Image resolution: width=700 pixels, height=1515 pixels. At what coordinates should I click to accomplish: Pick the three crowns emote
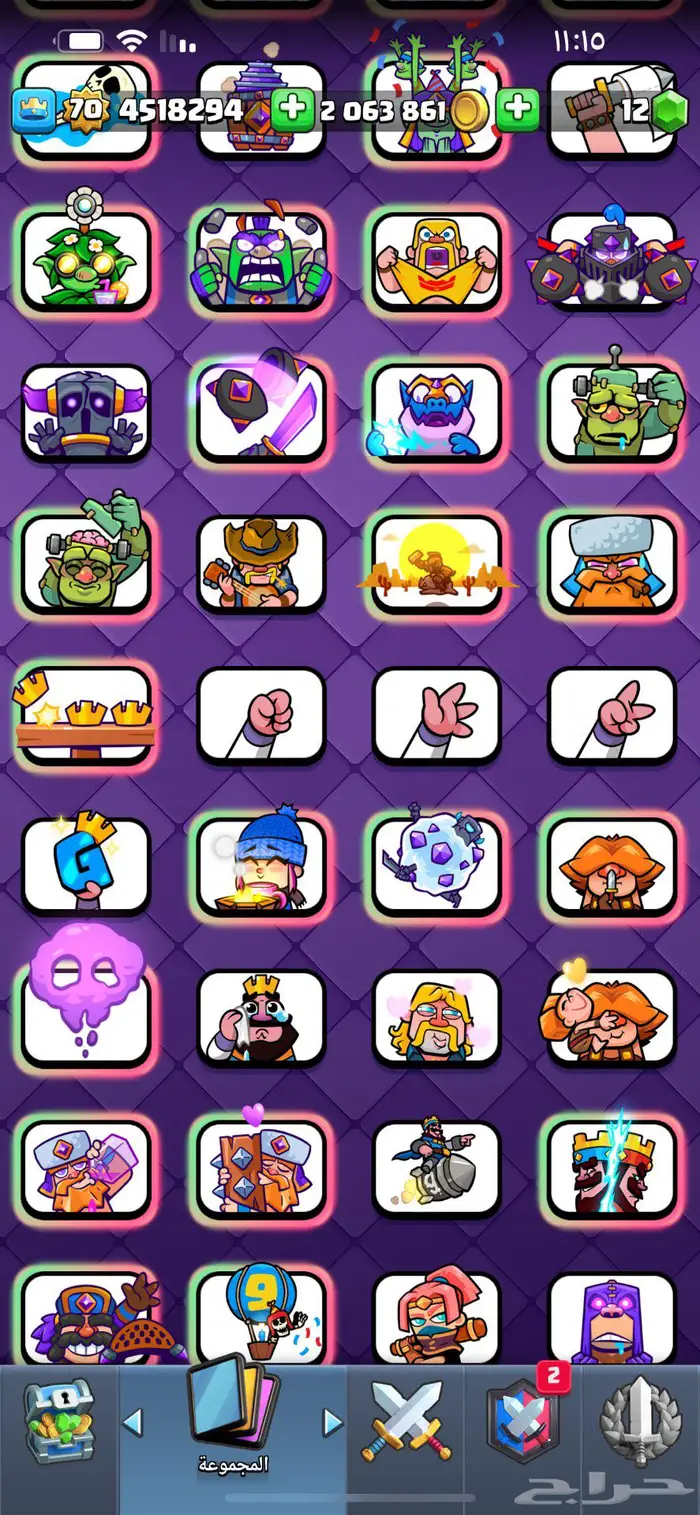86,715
